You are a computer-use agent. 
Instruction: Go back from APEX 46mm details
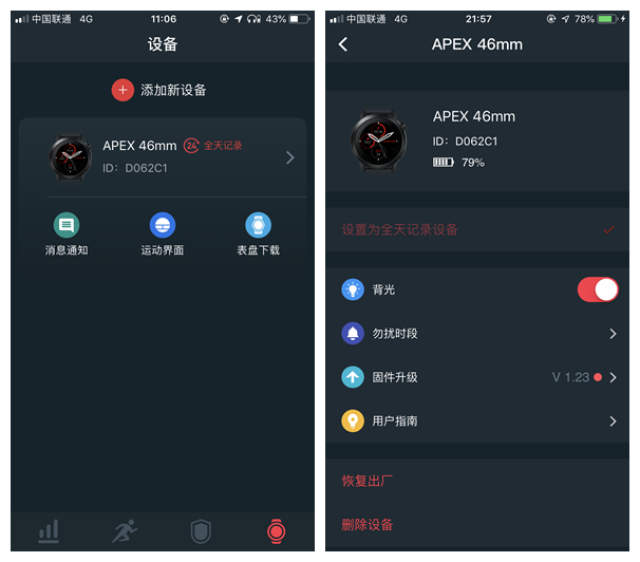(x=343, y=44)
